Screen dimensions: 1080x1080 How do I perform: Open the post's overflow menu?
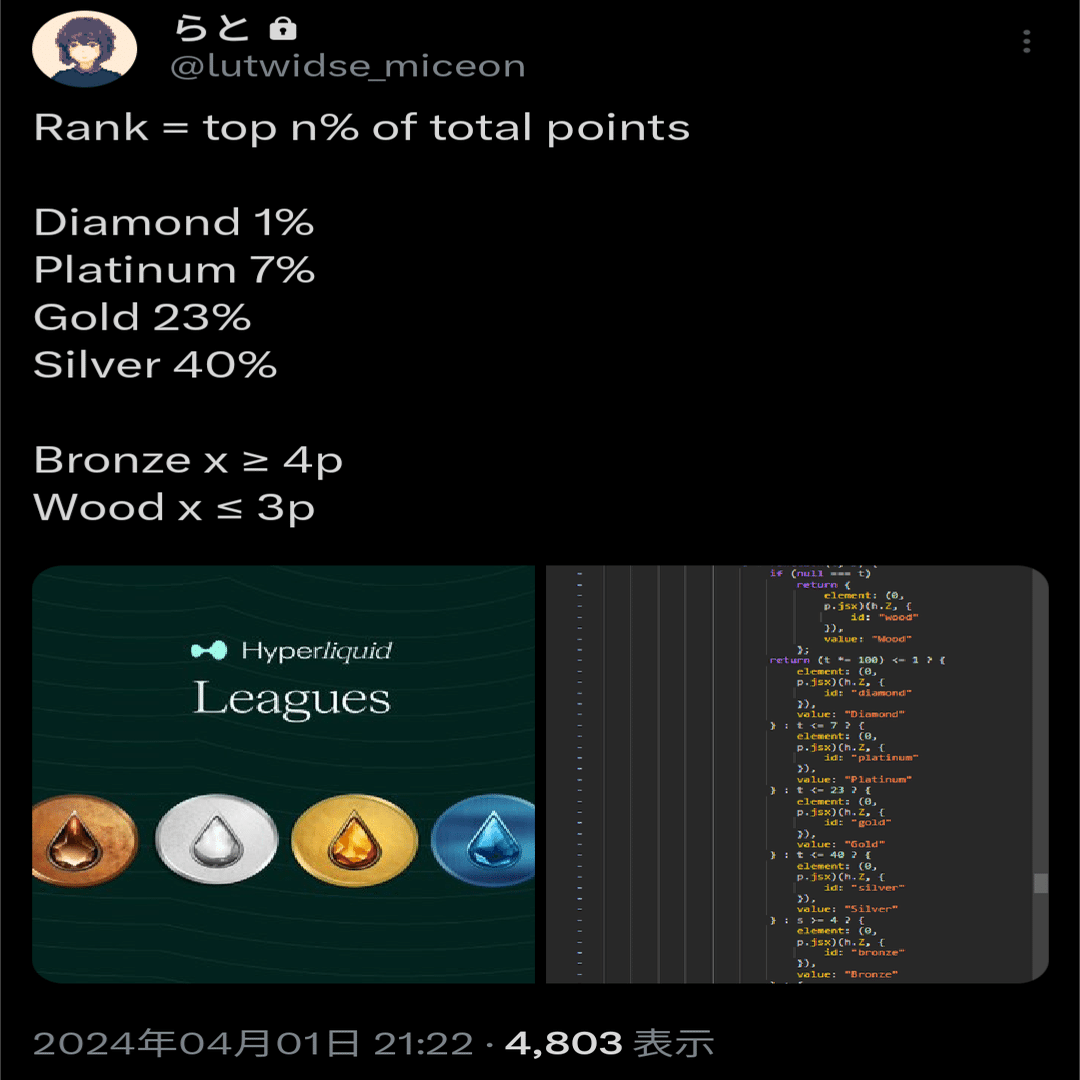coord(1026,42)
